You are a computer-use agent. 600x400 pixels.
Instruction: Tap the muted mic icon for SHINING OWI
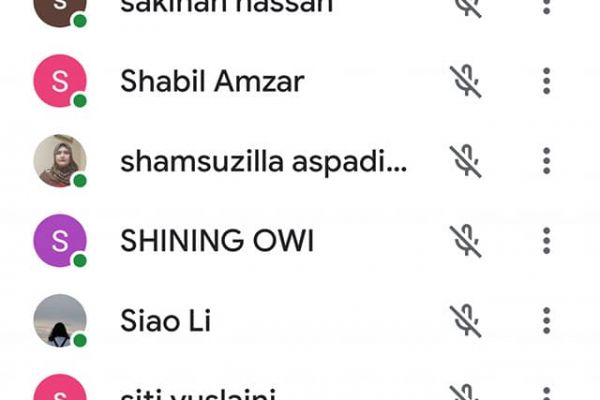click(465, 241)
